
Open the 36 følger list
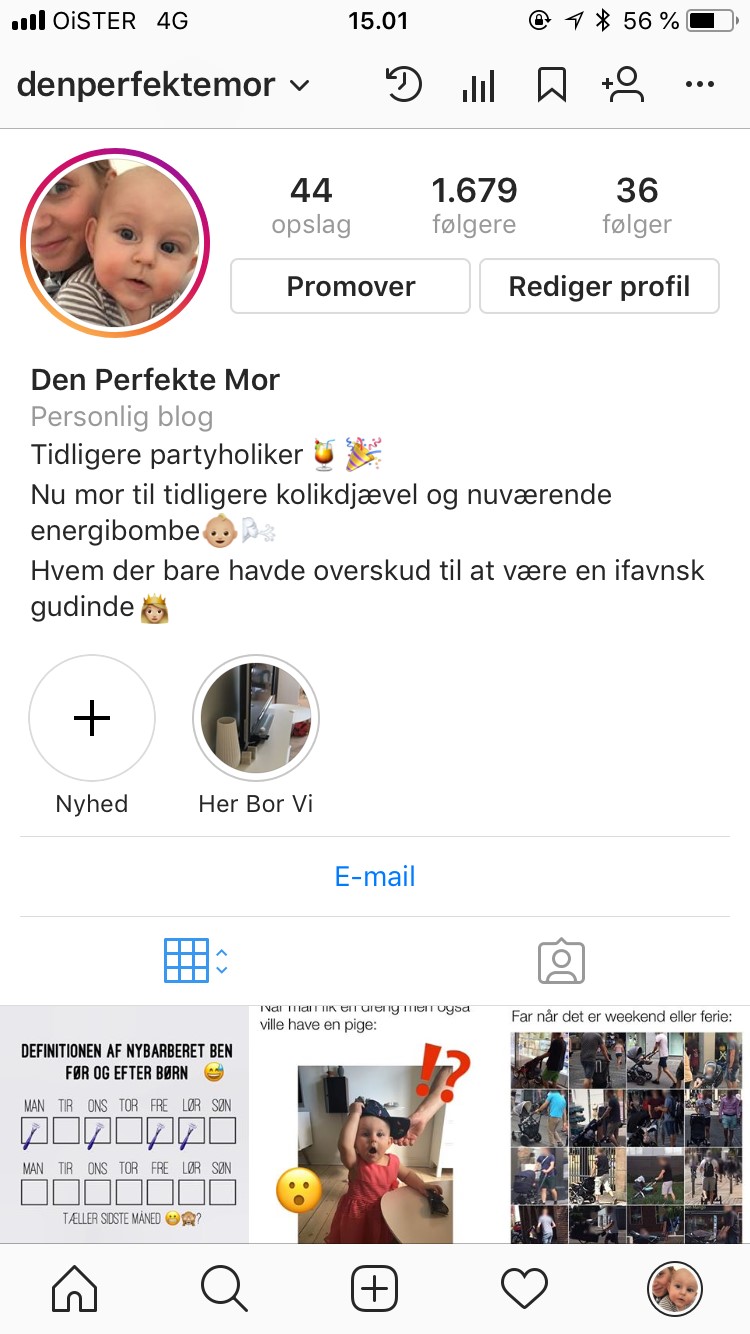[637, 205]
